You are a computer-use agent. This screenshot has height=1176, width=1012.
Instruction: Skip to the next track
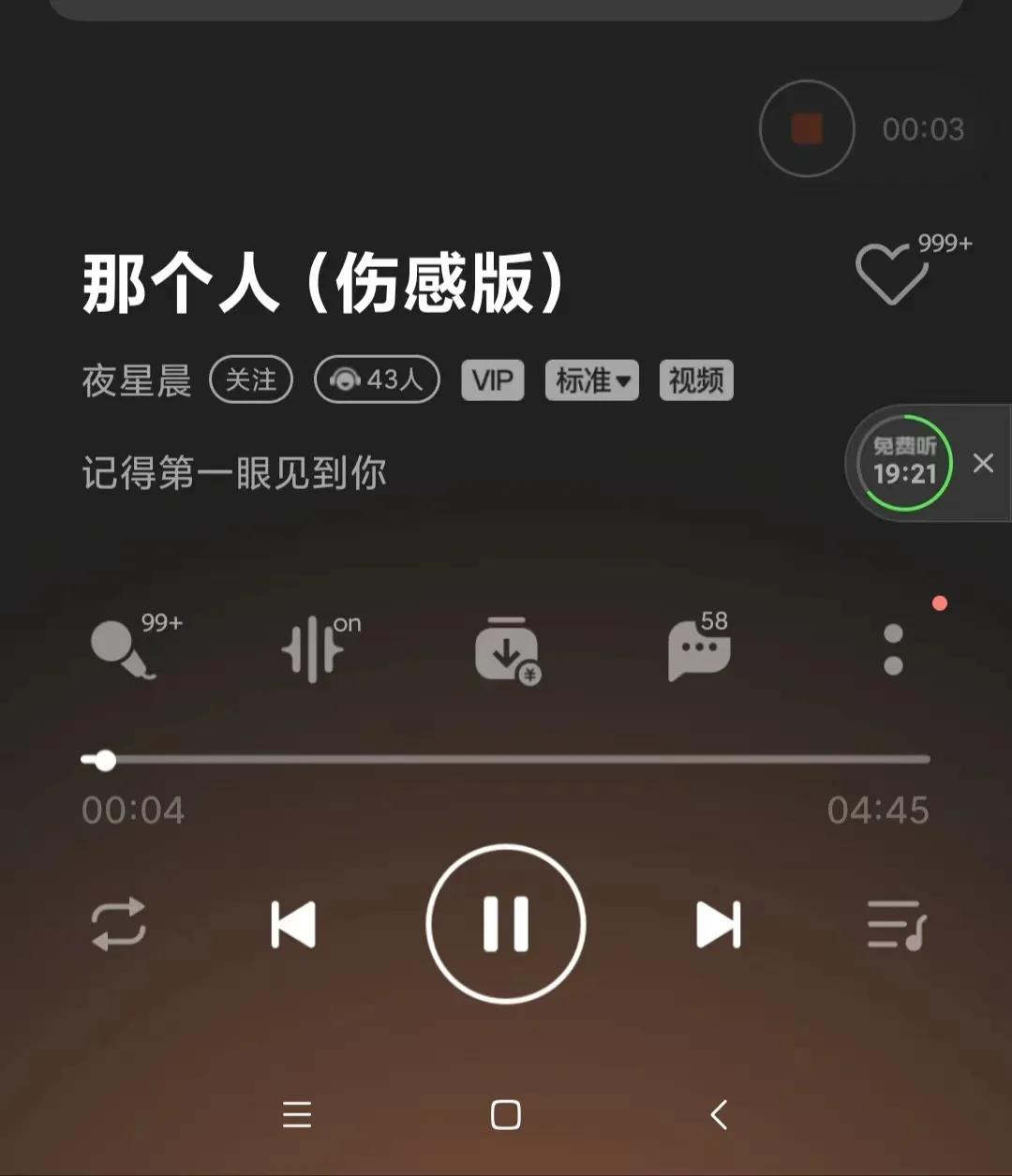click(x=717, y=923)
